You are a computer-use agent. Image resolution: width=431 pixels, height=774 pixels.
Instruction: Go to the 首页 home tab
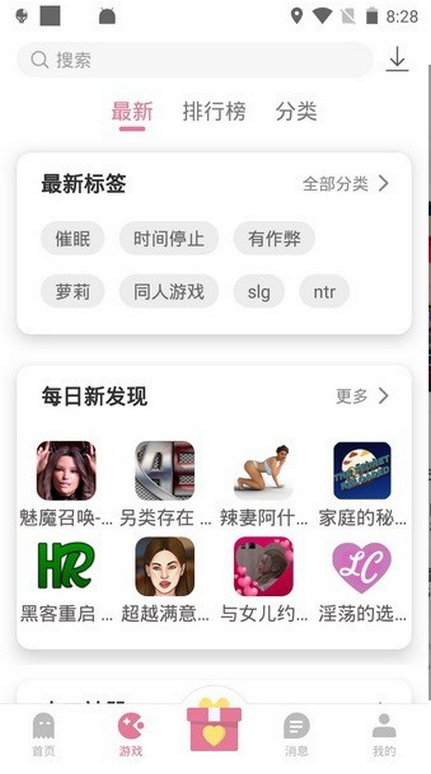[43, 735]
